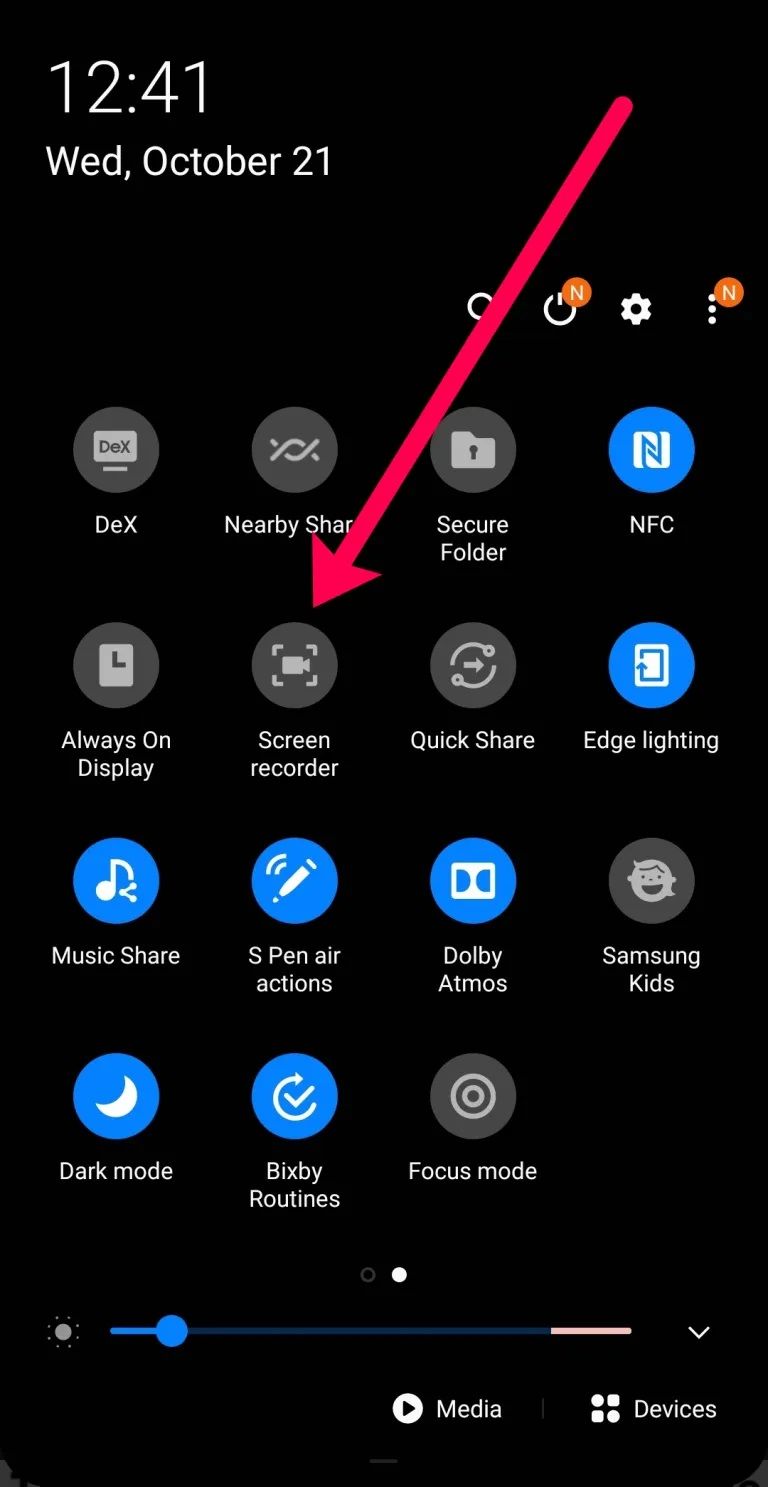Launch Samsung DeX
This screenshot has width=768, height=1487.
pyautogui.click(x=116, y=449)
